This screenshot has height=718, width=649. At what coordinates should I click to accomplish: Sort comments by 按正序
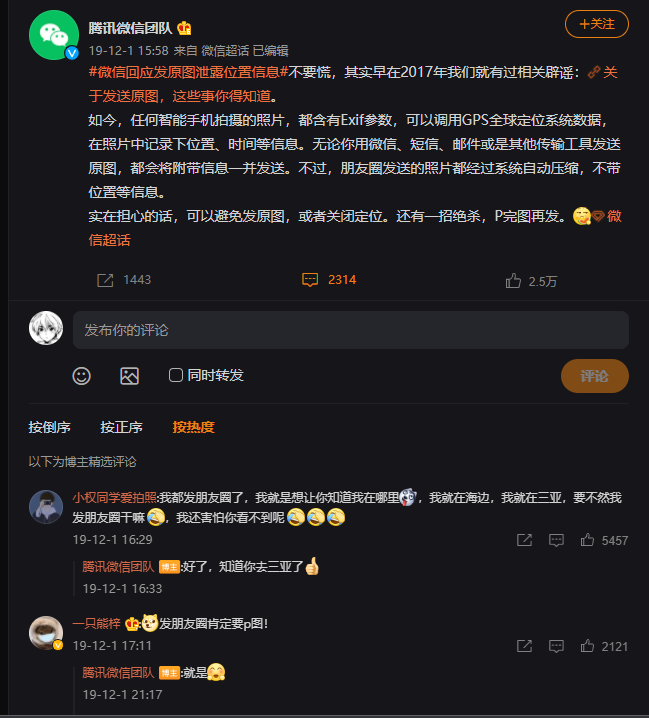tap(121, 427)
